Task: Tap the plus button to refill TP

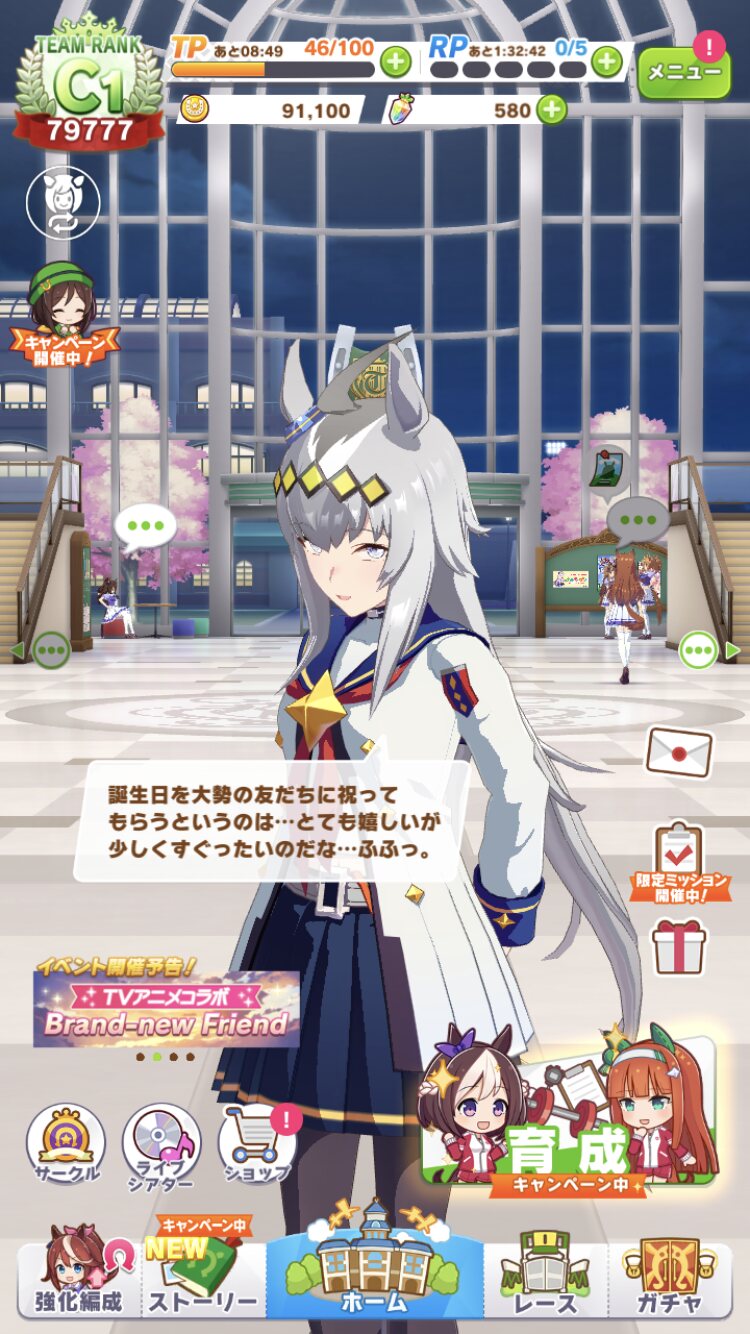Action: [x=396, y=62]
